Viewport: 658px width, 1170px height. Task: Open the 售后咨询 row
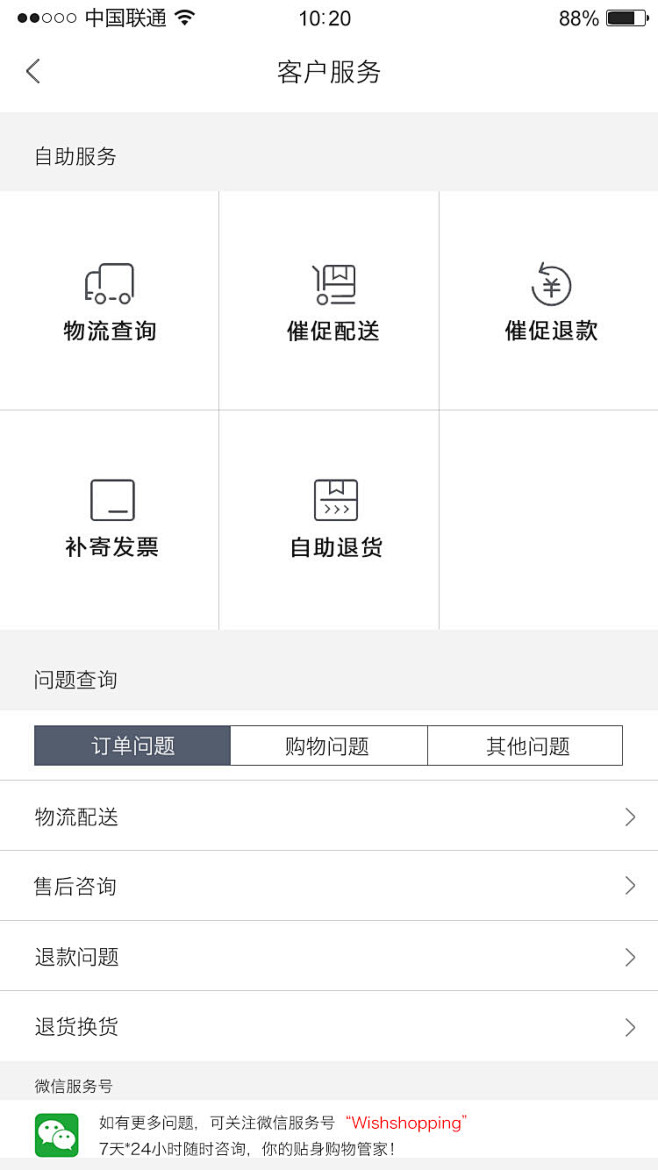coord(329,886)
